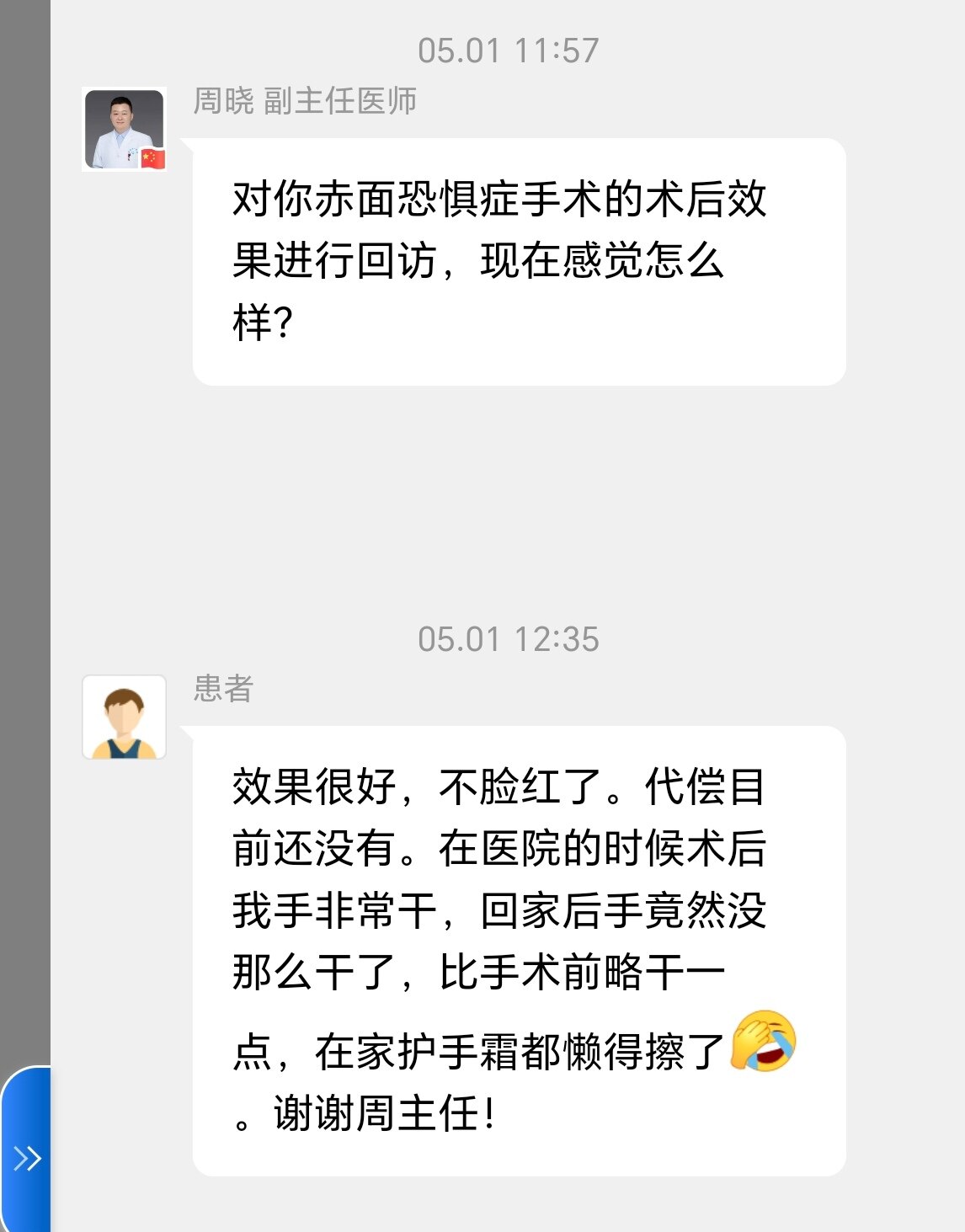The height and width of the screenshot is (1232, 965).
Task: Tap the patient's avatar
Action: point(124,717)
